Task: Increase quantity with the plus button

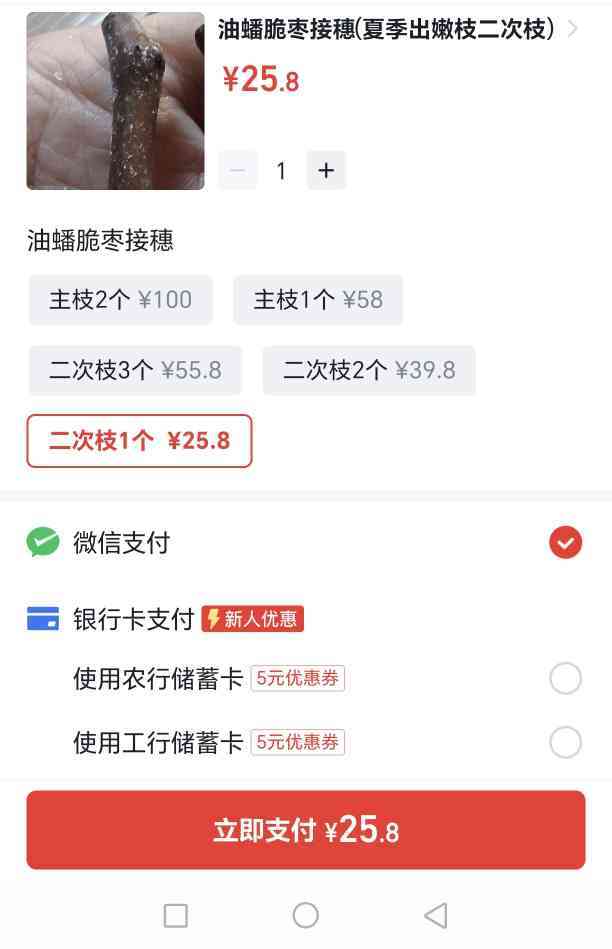Action: (x=326, y=171)
